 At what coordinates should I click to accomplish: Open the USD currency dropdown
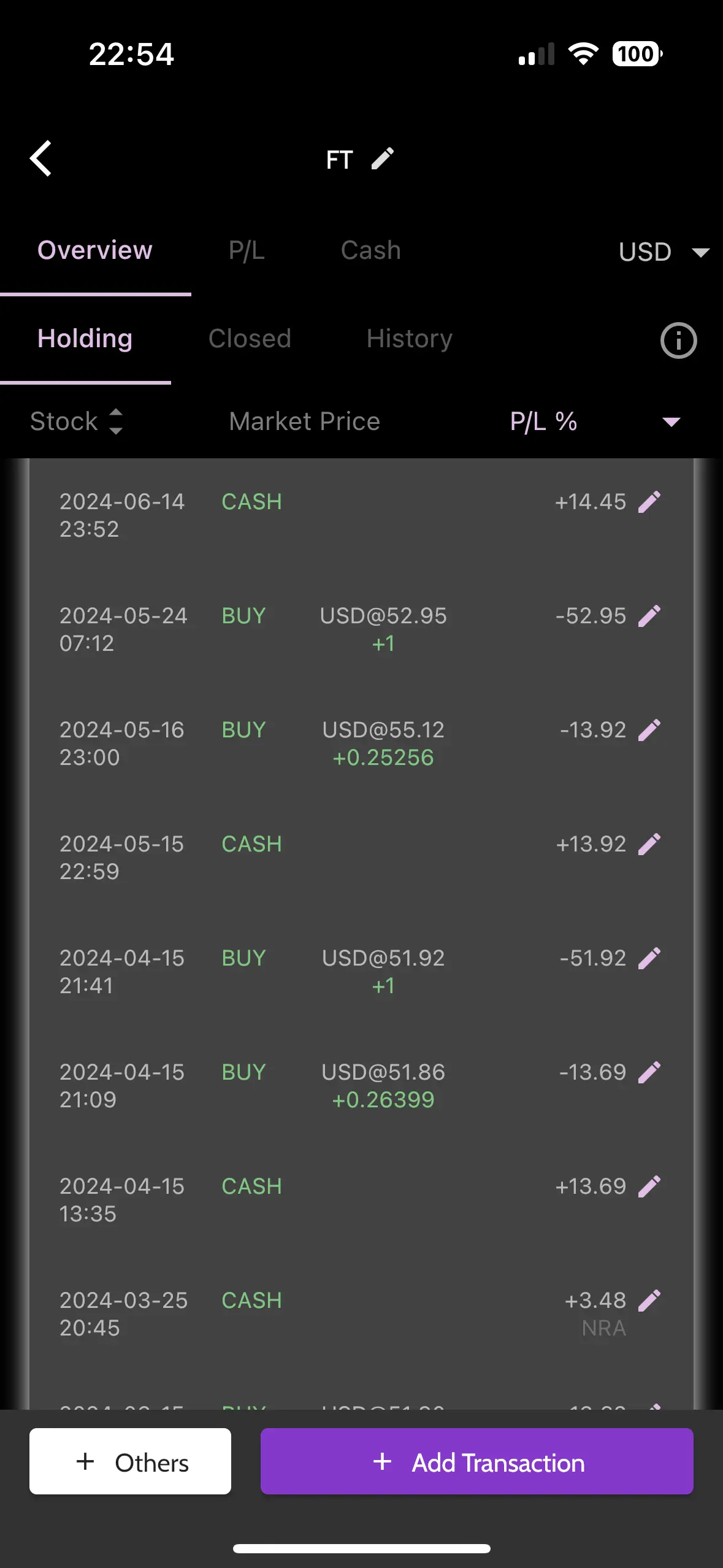[x=664, y=252]
